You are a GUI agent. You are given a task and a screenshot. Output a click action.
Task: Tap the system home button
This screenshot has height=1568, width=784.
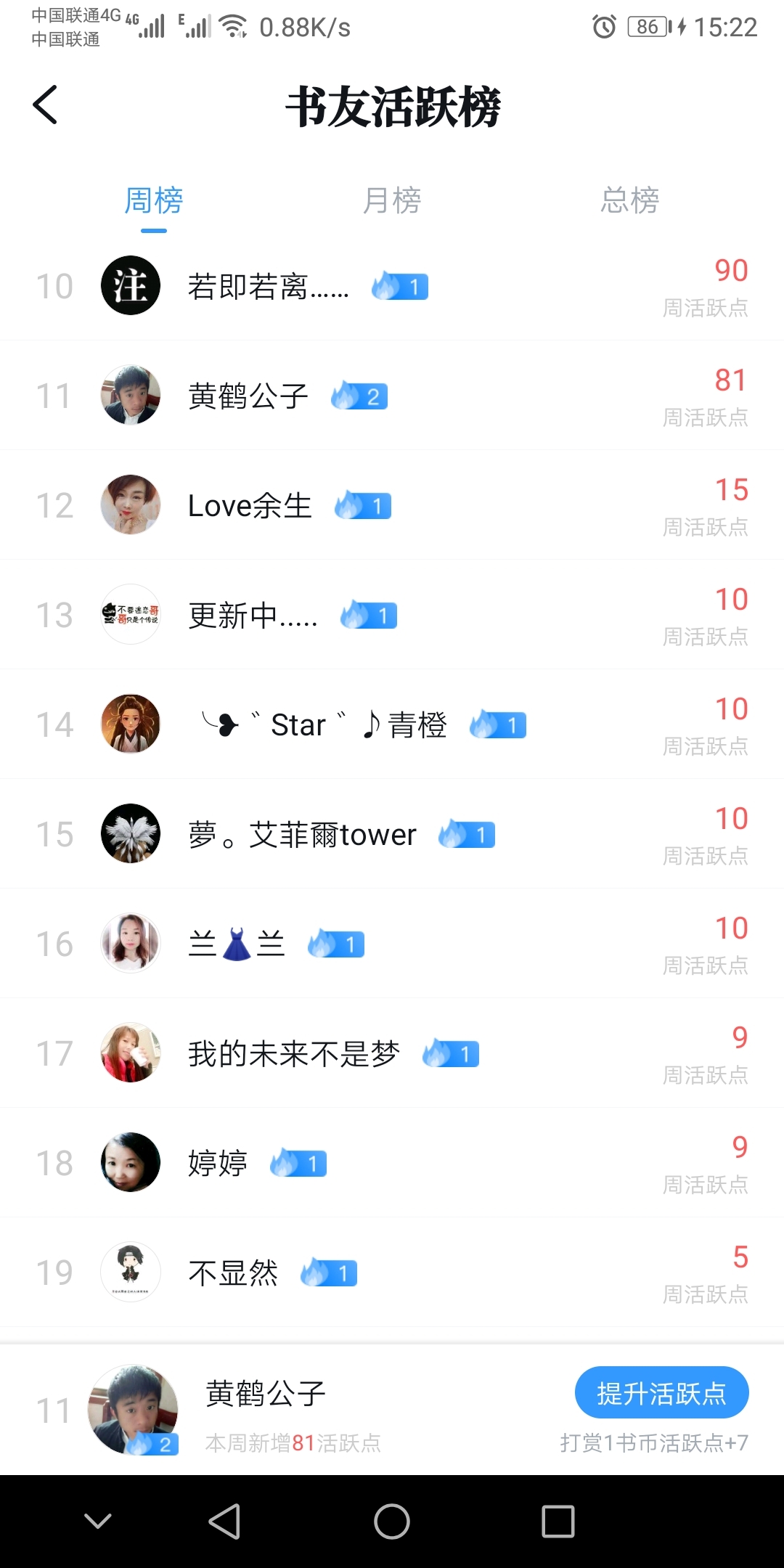(x=392, y=1522)
